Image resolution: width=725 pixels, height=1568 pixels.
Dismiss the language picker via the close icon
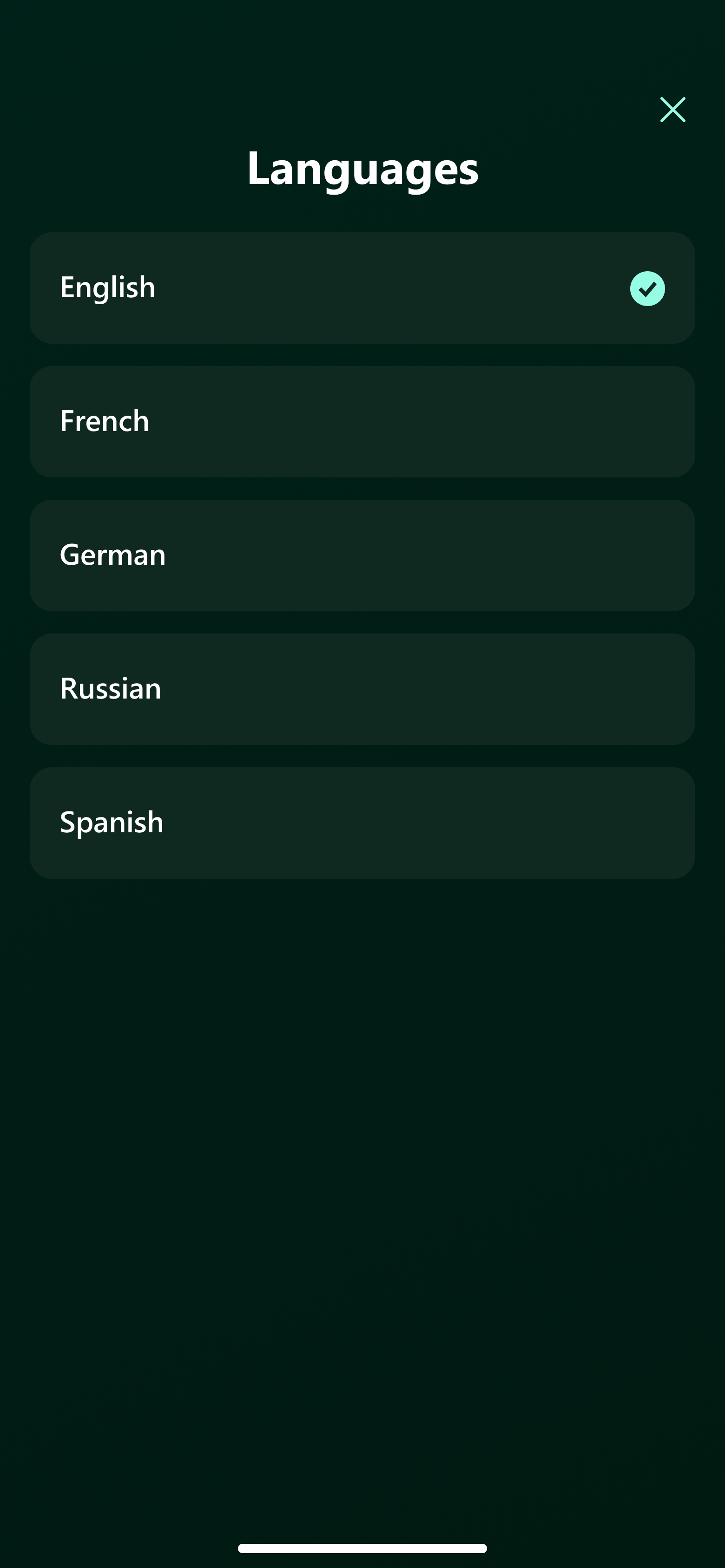tap(672, 110)
